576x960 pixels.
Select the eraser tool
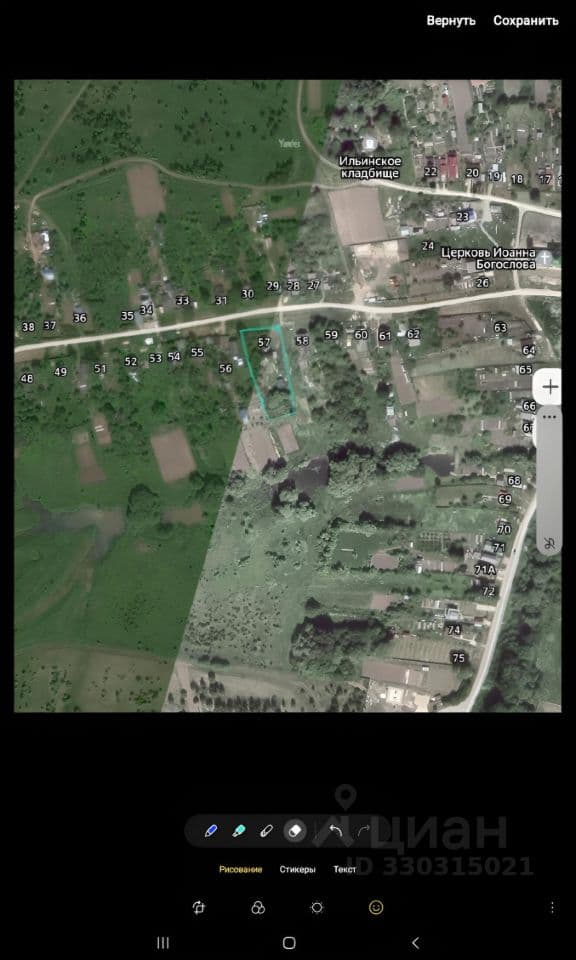click(295, 831)
